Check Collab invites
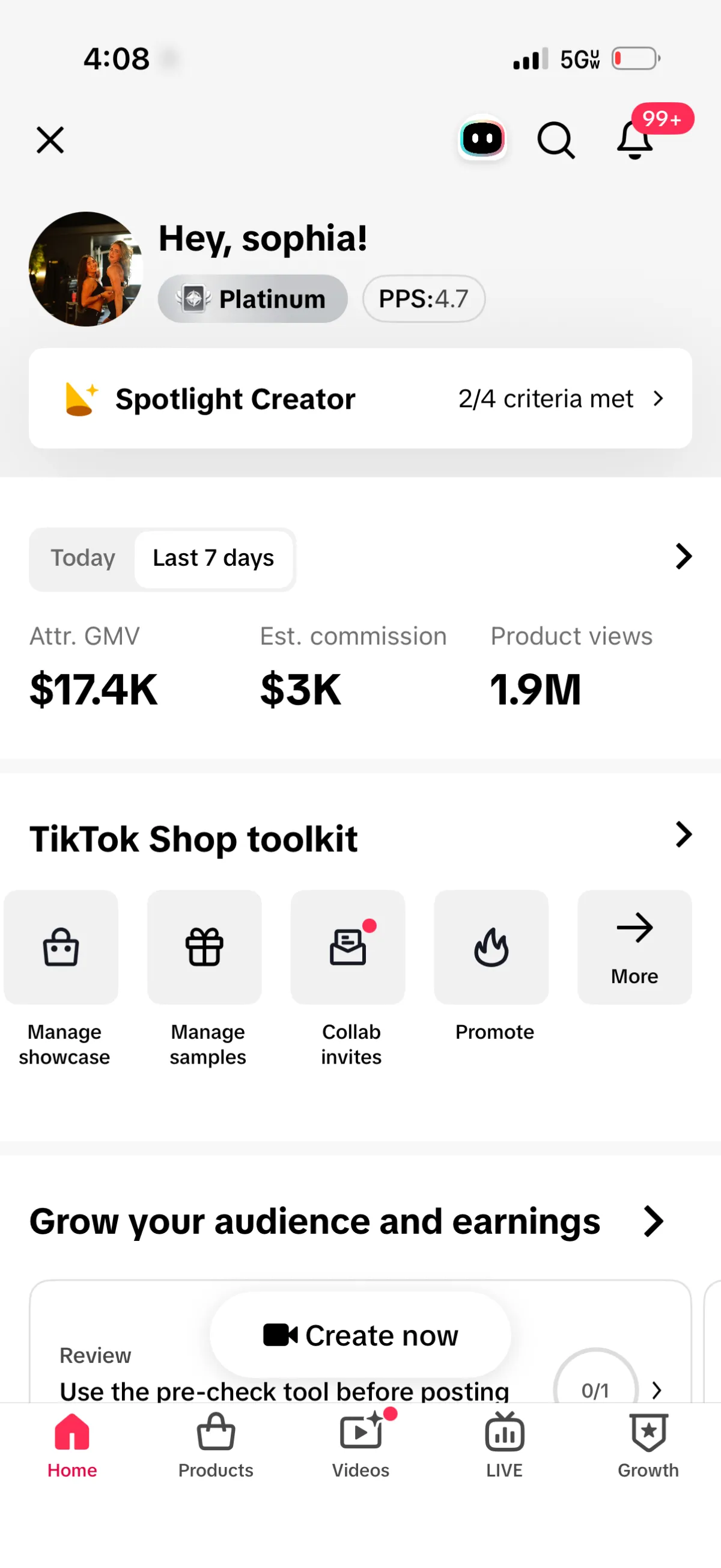721x1568 pixels. pyautogui.click(x=348, y=948)
